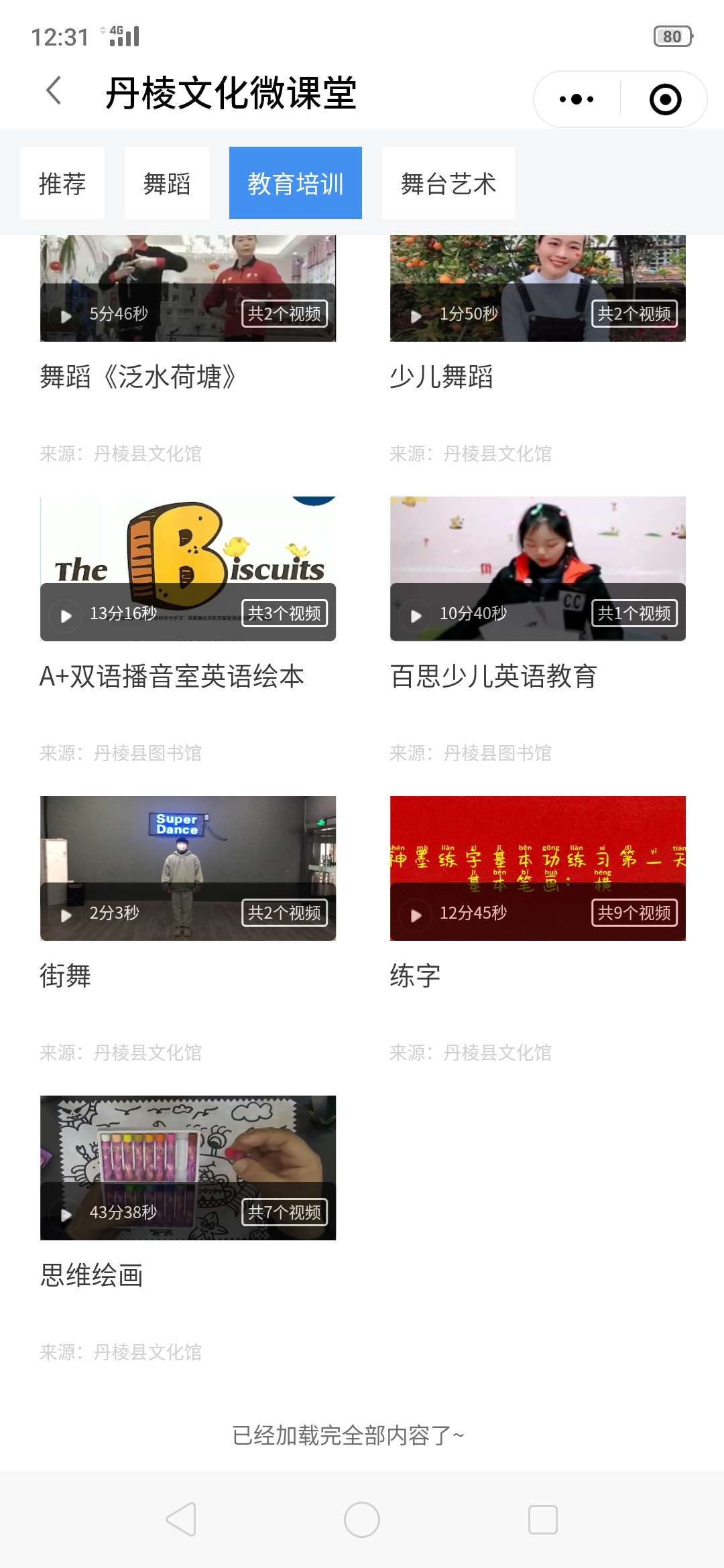Open the 思维绘画 video series
The height and width of the screenshot is (1568, 724).
point(188,1167)
